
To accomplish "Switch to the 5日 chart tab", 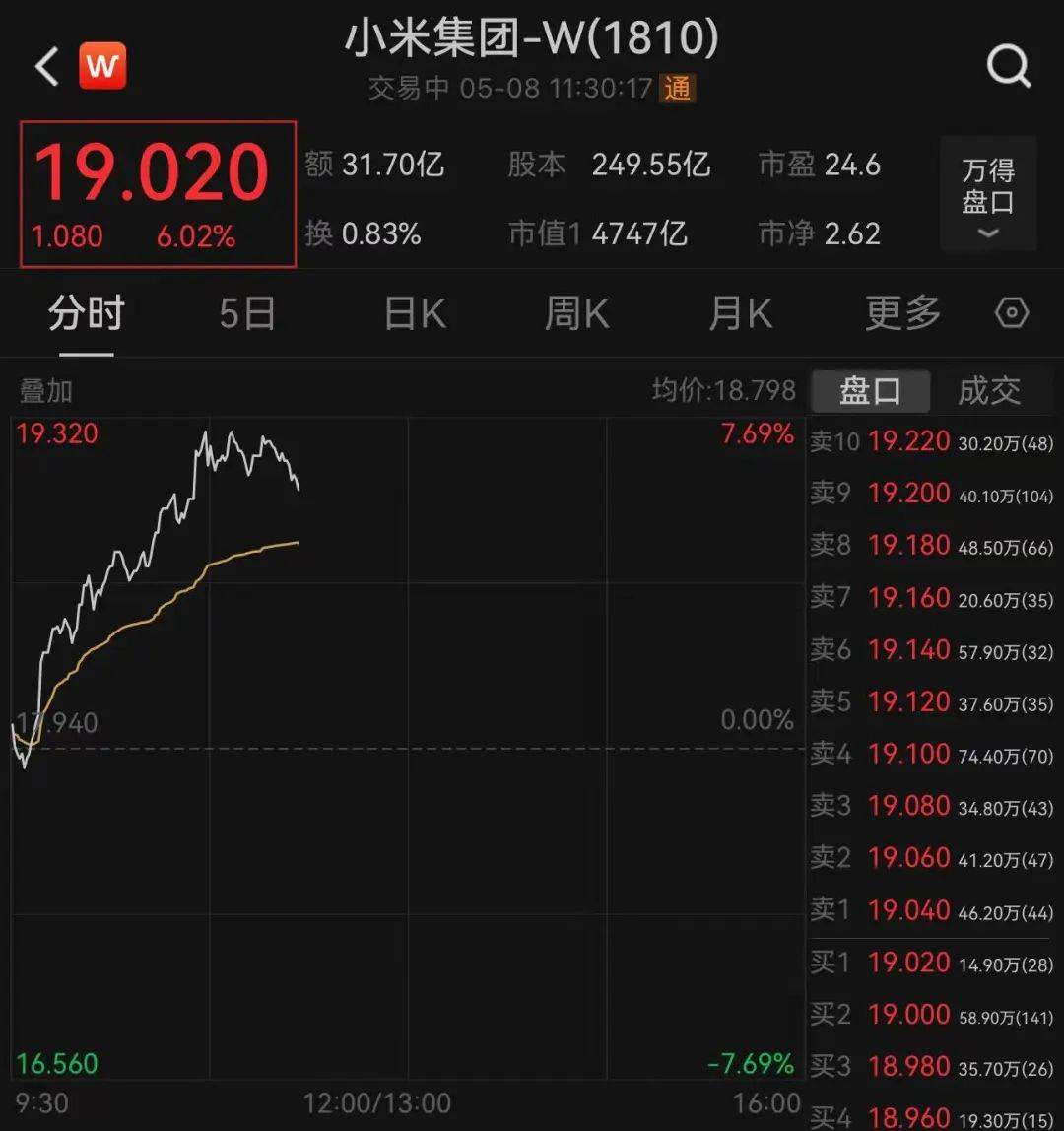I will pos(246,314).
